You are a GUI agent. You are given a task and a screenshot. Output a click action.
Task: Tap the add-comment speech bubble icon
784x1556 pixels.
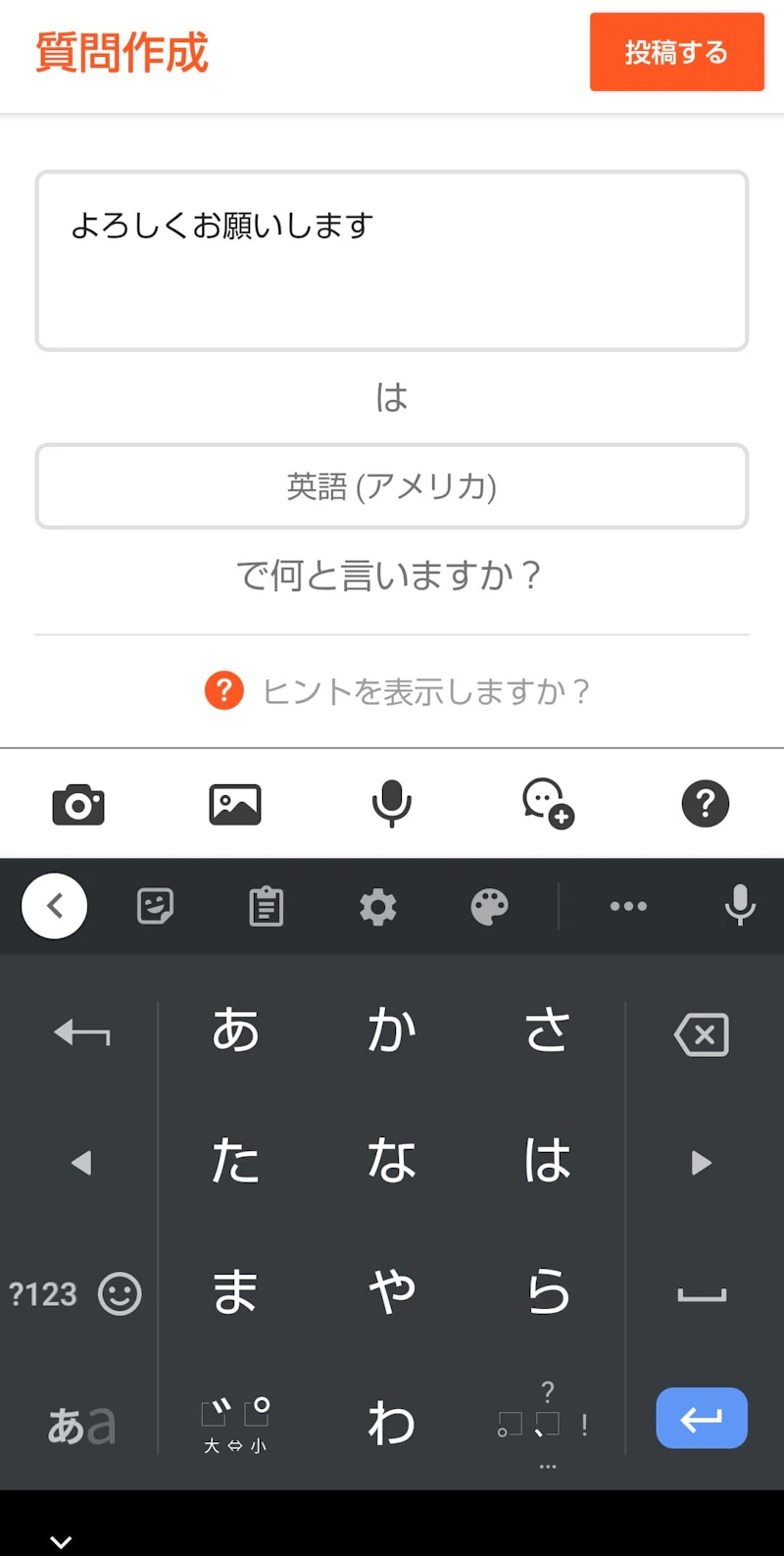pyautogui.click(x=549, y=803)
